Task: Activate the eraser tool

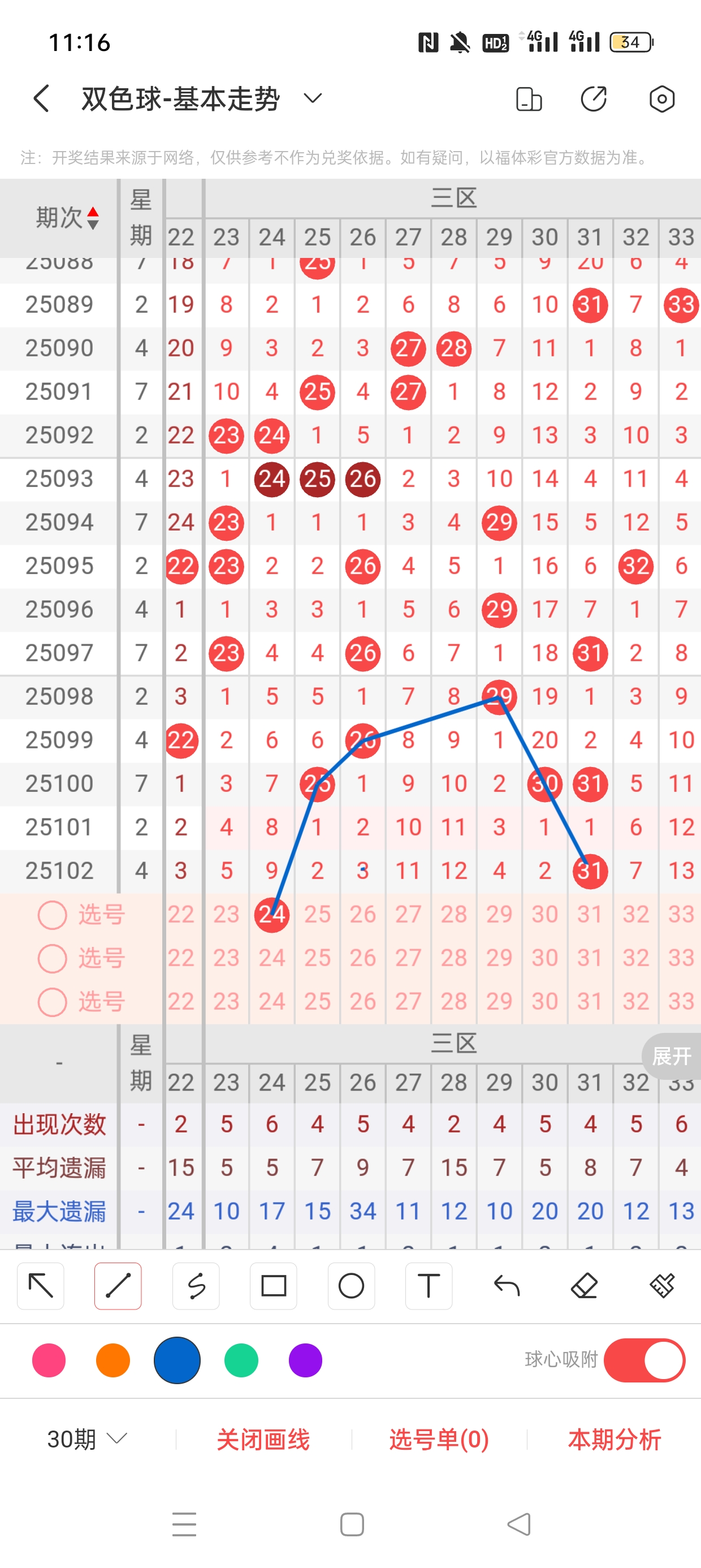Action: (584, 1286)
